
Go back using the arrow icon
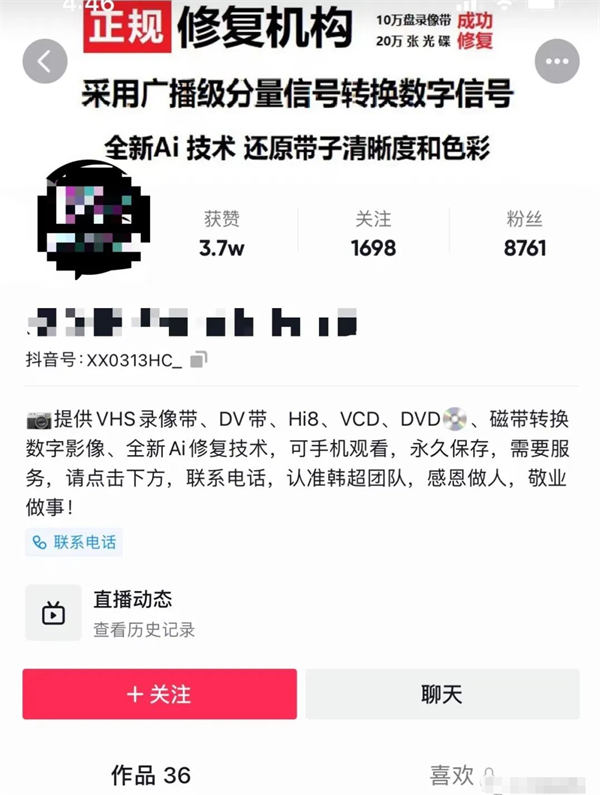(44, 62)
